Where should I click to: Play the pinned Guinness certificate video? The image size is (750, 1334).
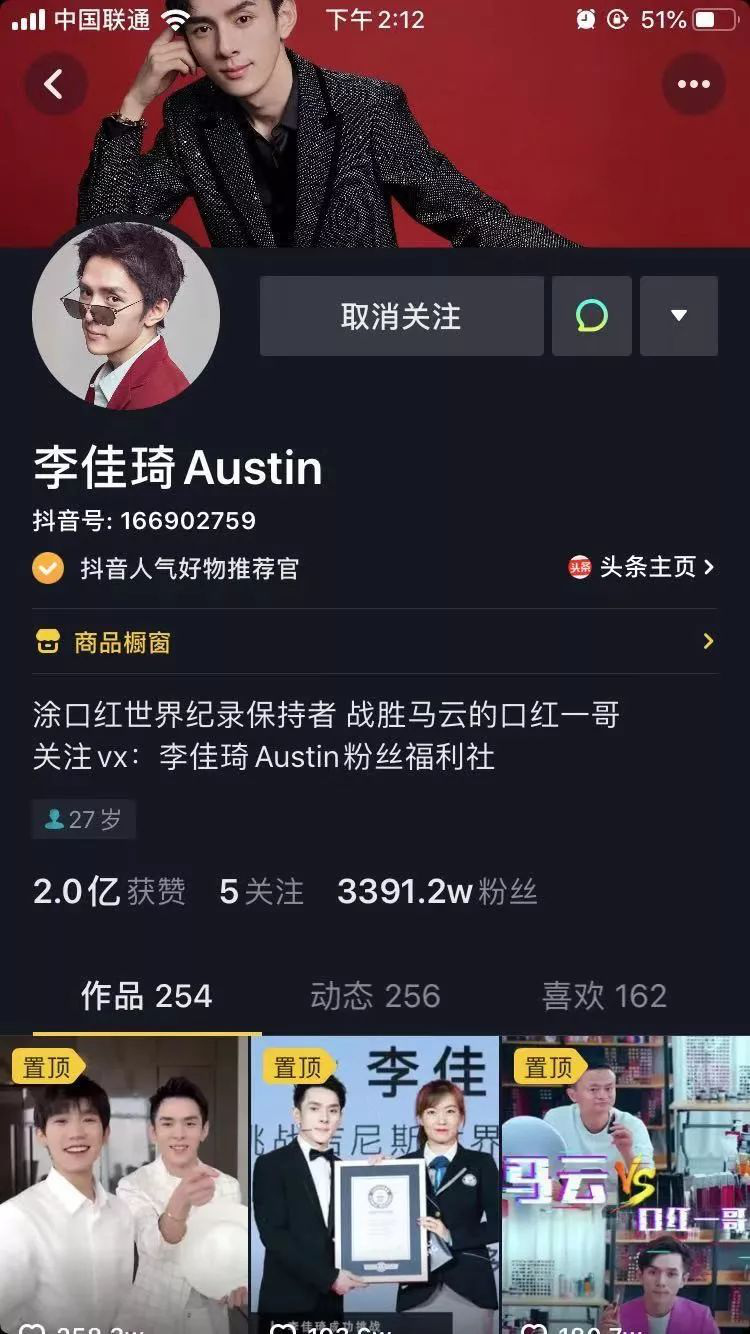[375, 1185]
